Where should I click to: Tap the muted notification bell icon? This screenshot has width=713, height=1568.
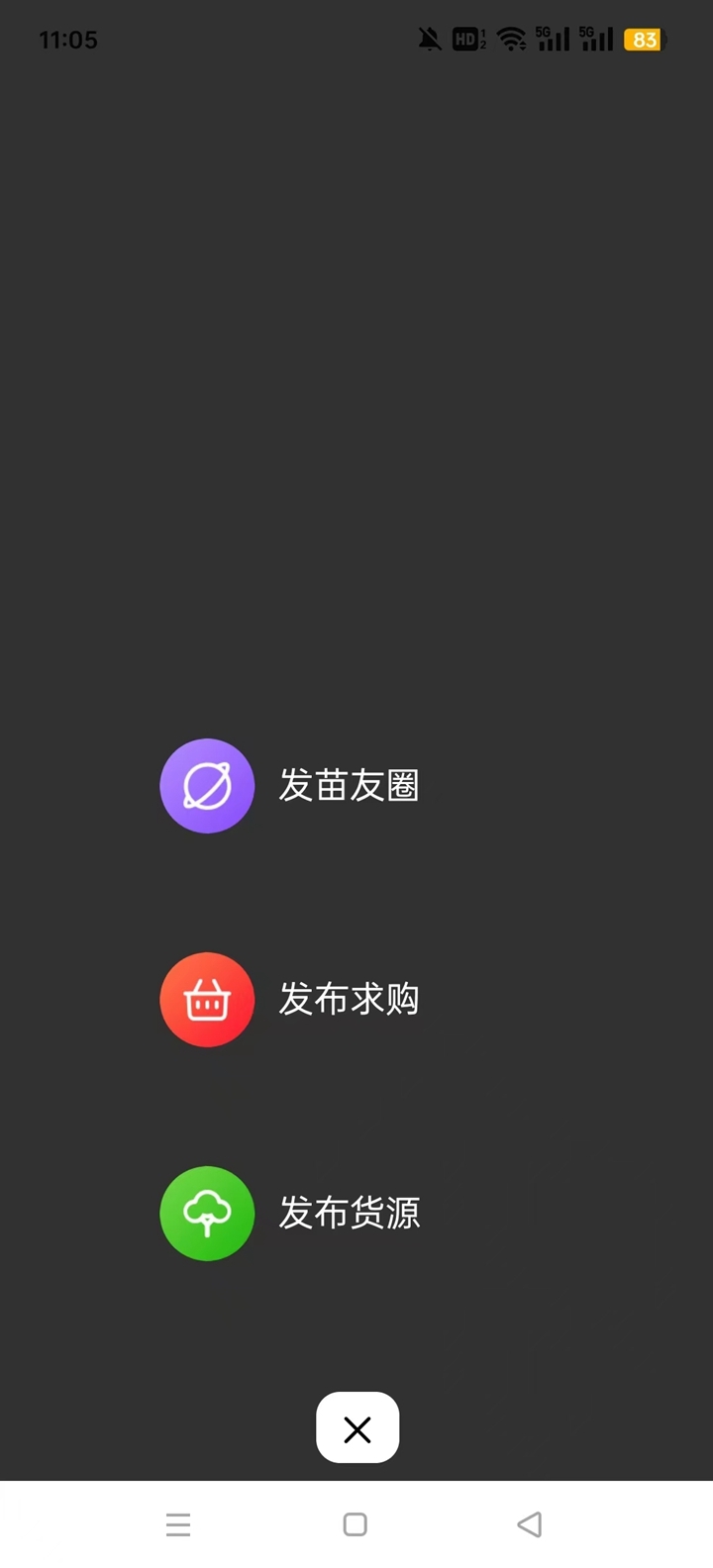428,38
